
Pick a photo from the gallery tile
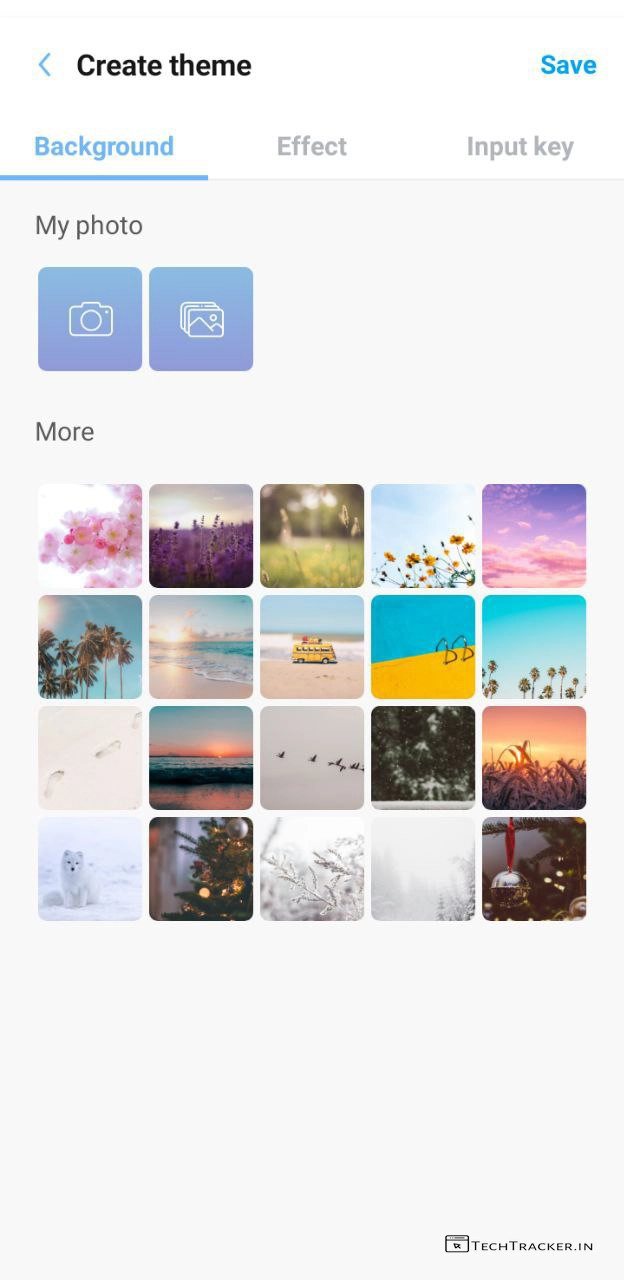201,319
